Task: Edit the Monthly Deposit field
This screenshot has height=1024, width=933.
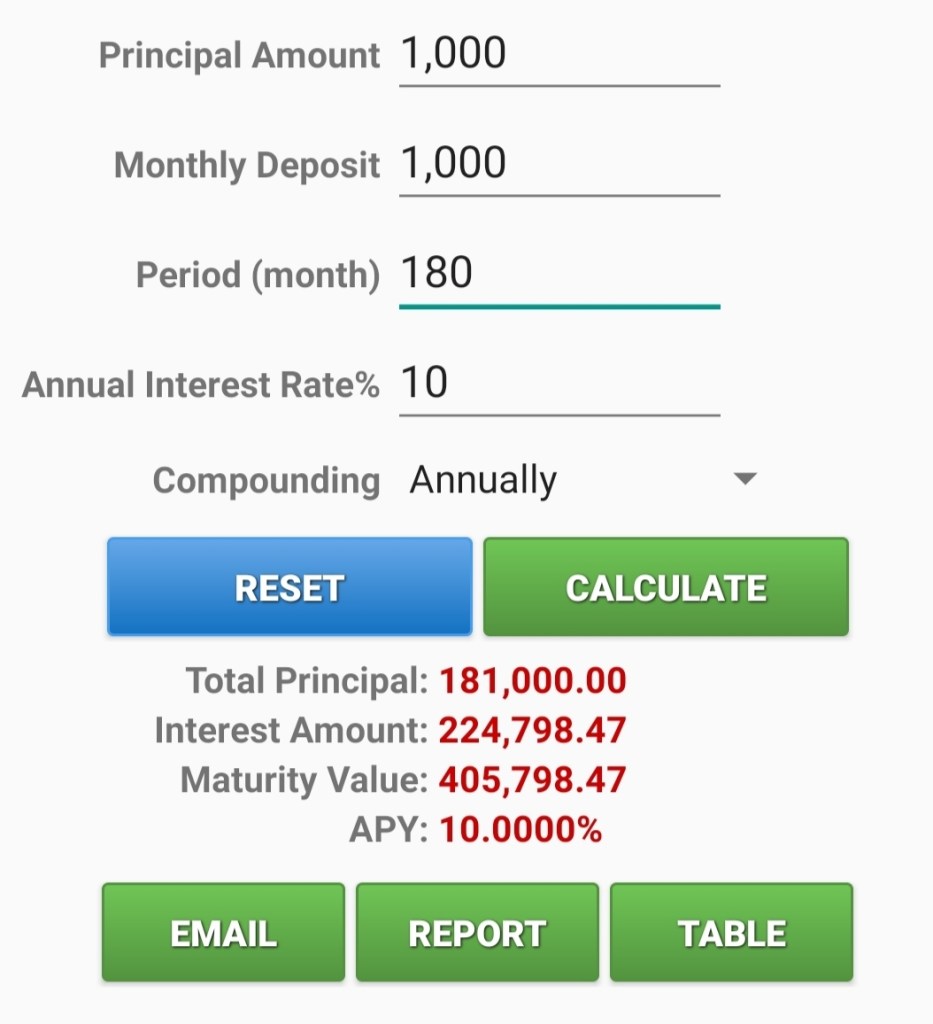Action: (558, 165)
